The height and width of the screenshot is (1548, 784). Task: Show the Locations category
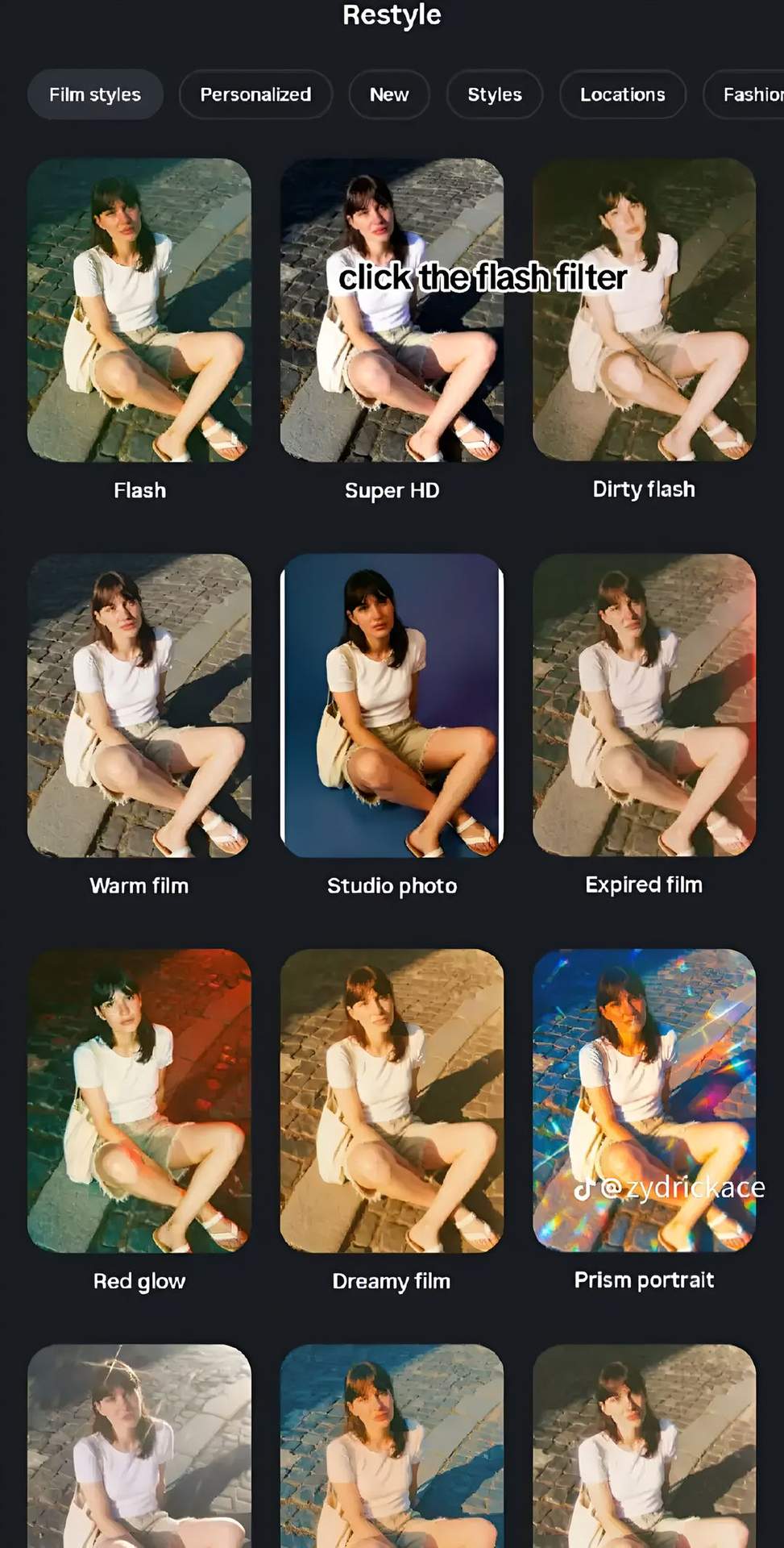623,94
